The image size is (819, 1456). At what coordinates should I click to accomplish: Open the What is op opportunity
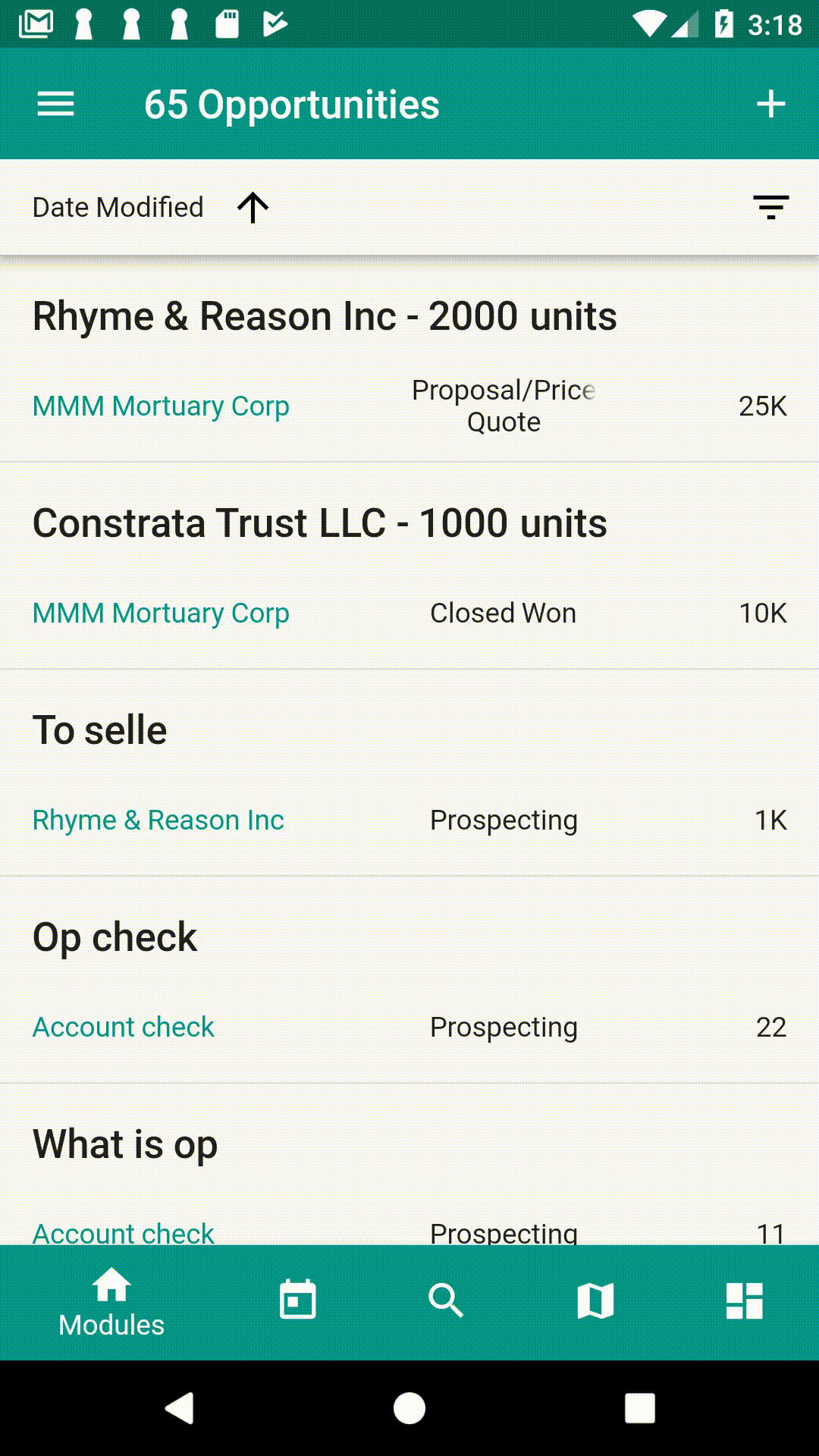tap(125, 1144)
